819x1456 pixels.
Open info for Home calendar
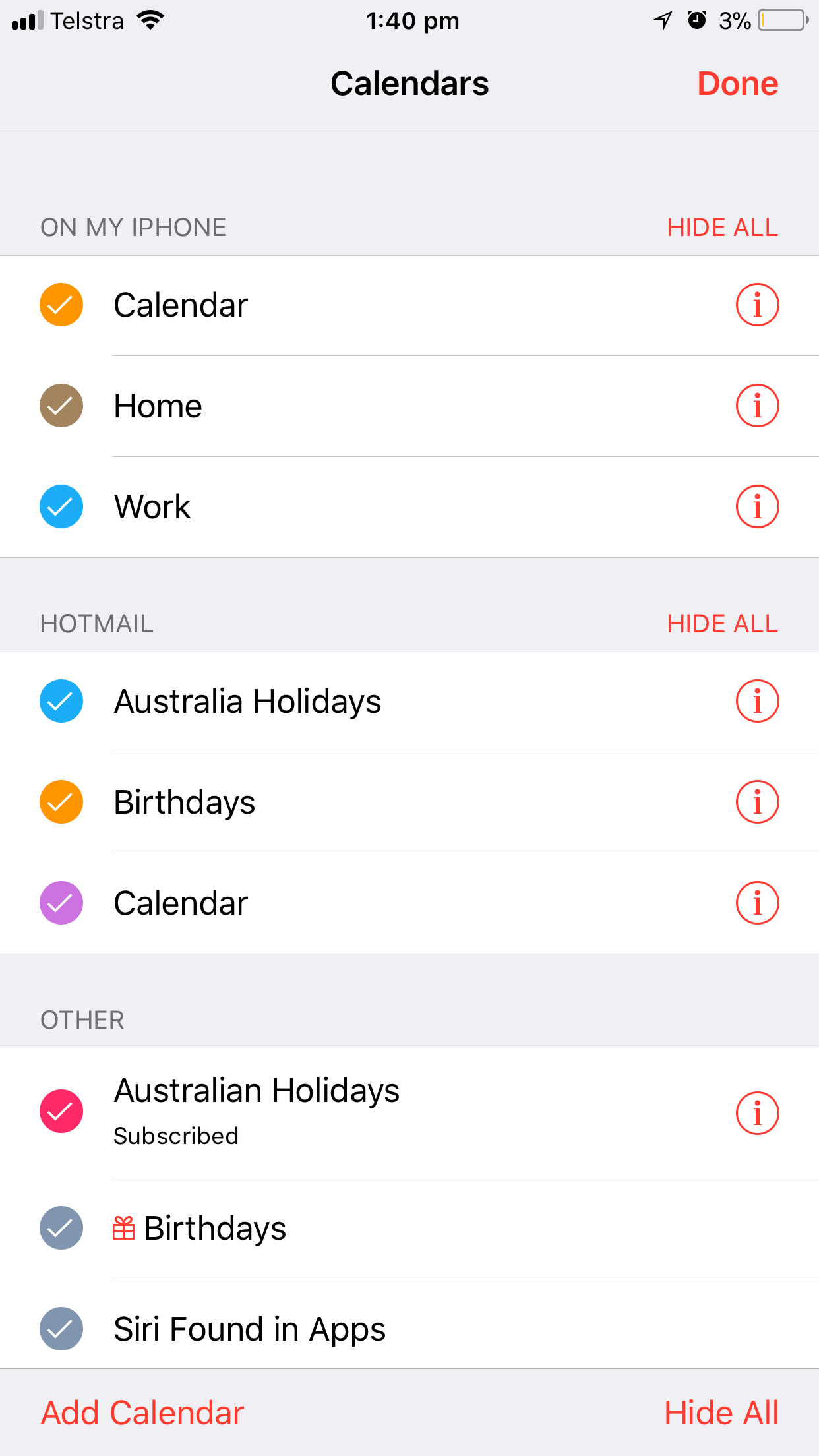(757, 406)
